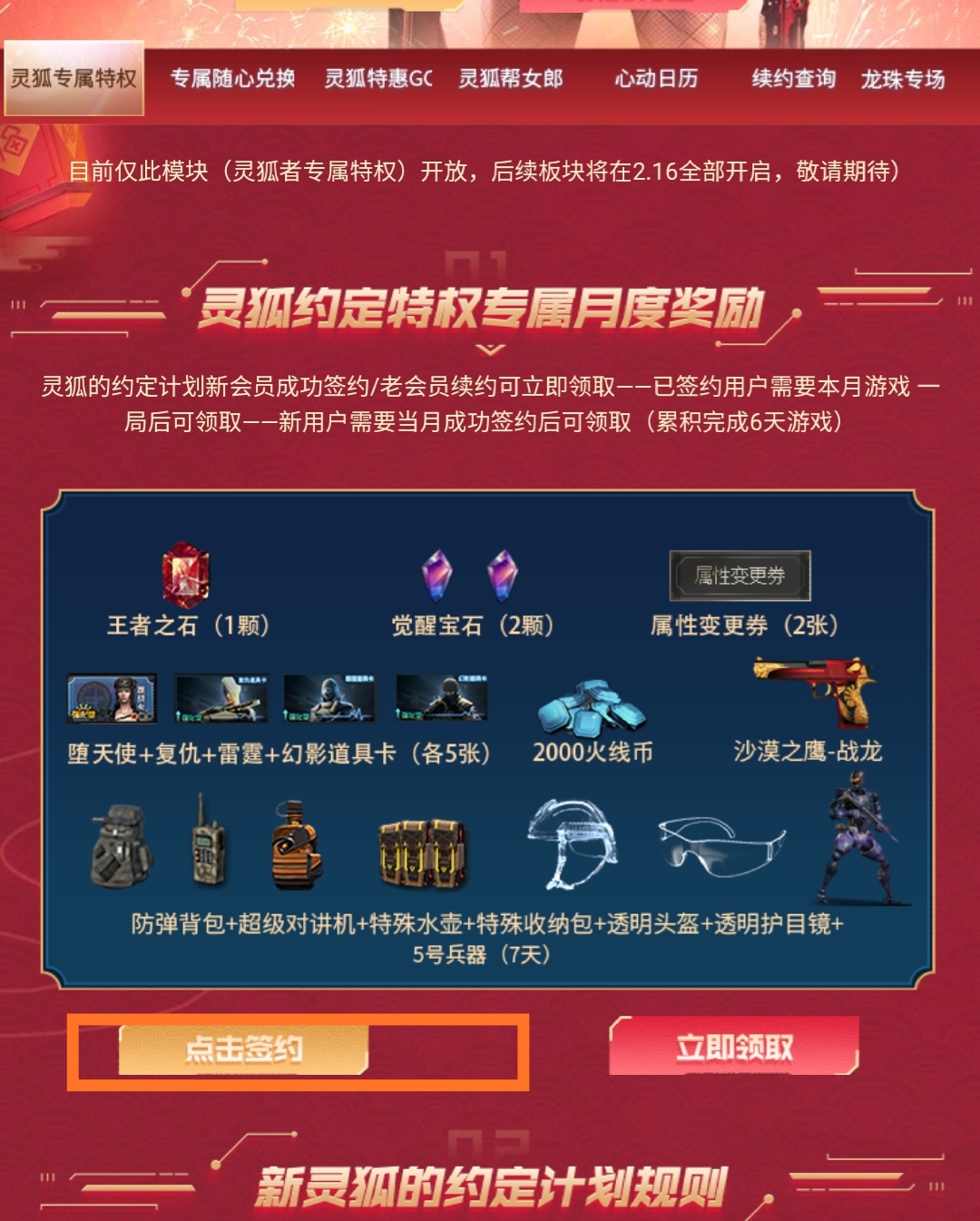Claim rewards with 立即领取
Viewport: 980px width, 1221px height.
[x=733, y=1047]
